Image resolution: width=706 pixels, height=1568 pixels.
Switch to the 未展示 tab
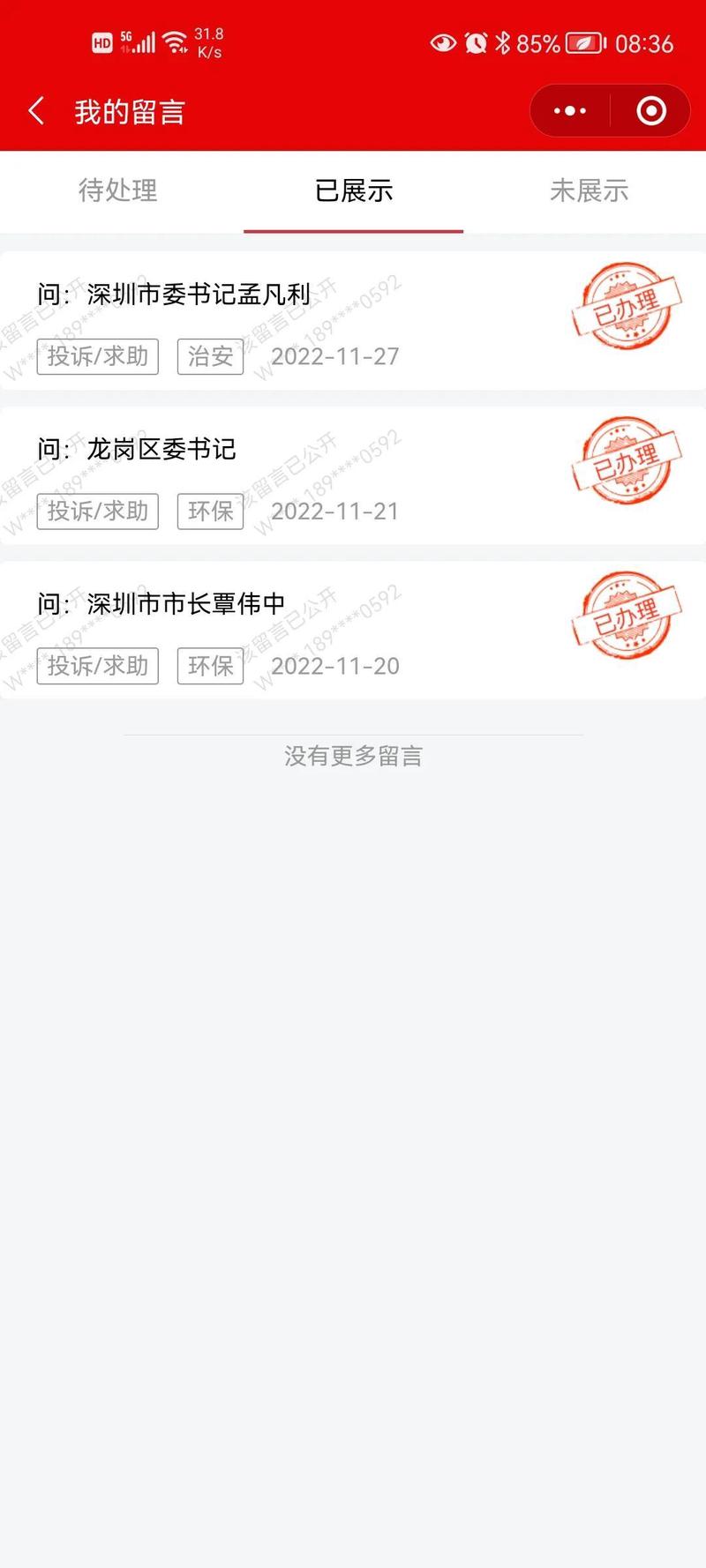(x=589, y=190)
